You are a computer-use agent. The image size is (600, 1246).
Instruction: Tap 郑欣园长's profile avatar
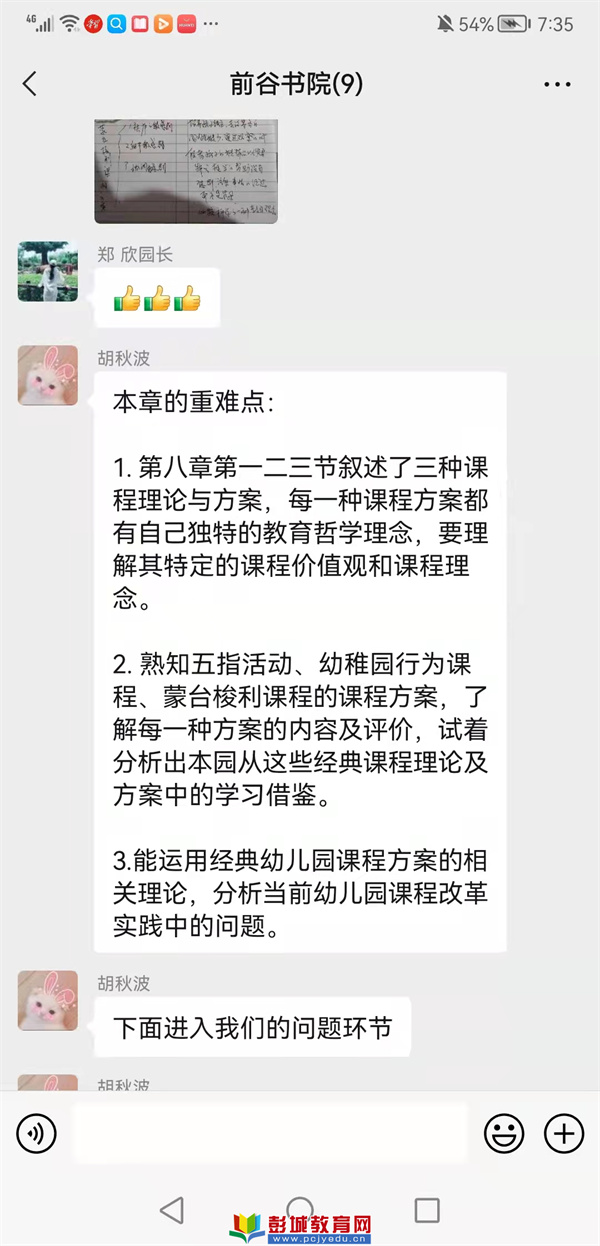tap(48, 271)
